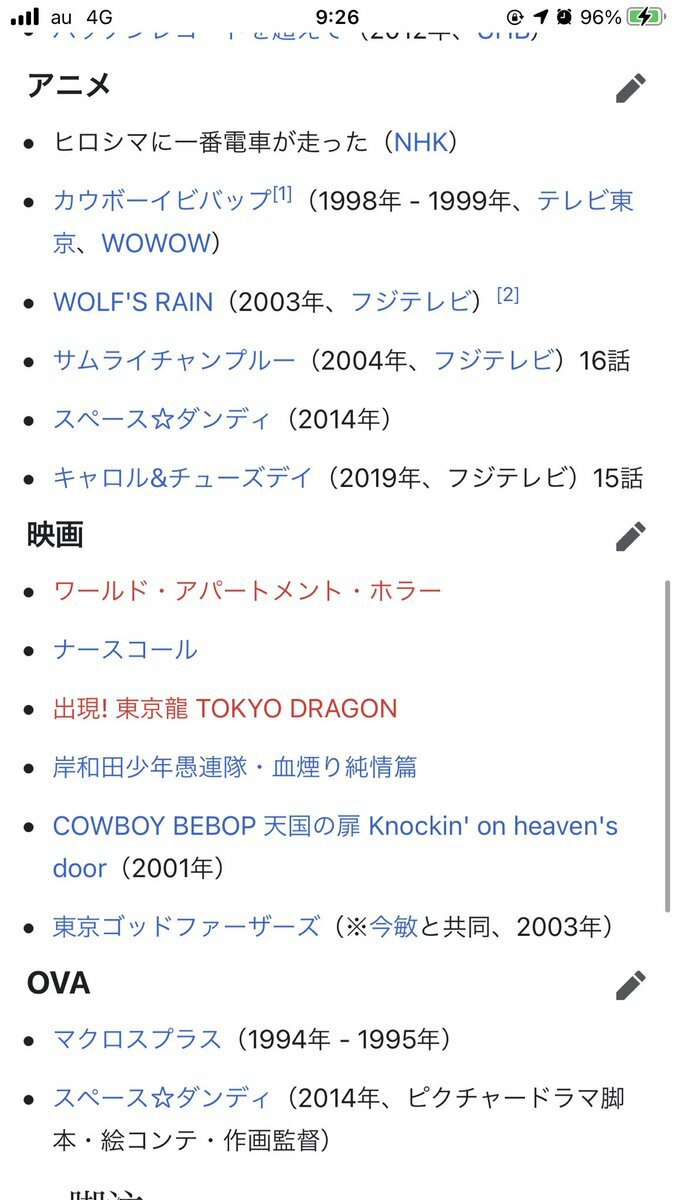Image resolution: width=675 pixels, height=1200 pixels.
Task: Open the キャロル&チューズデイ link
Action: coord(183,478)
